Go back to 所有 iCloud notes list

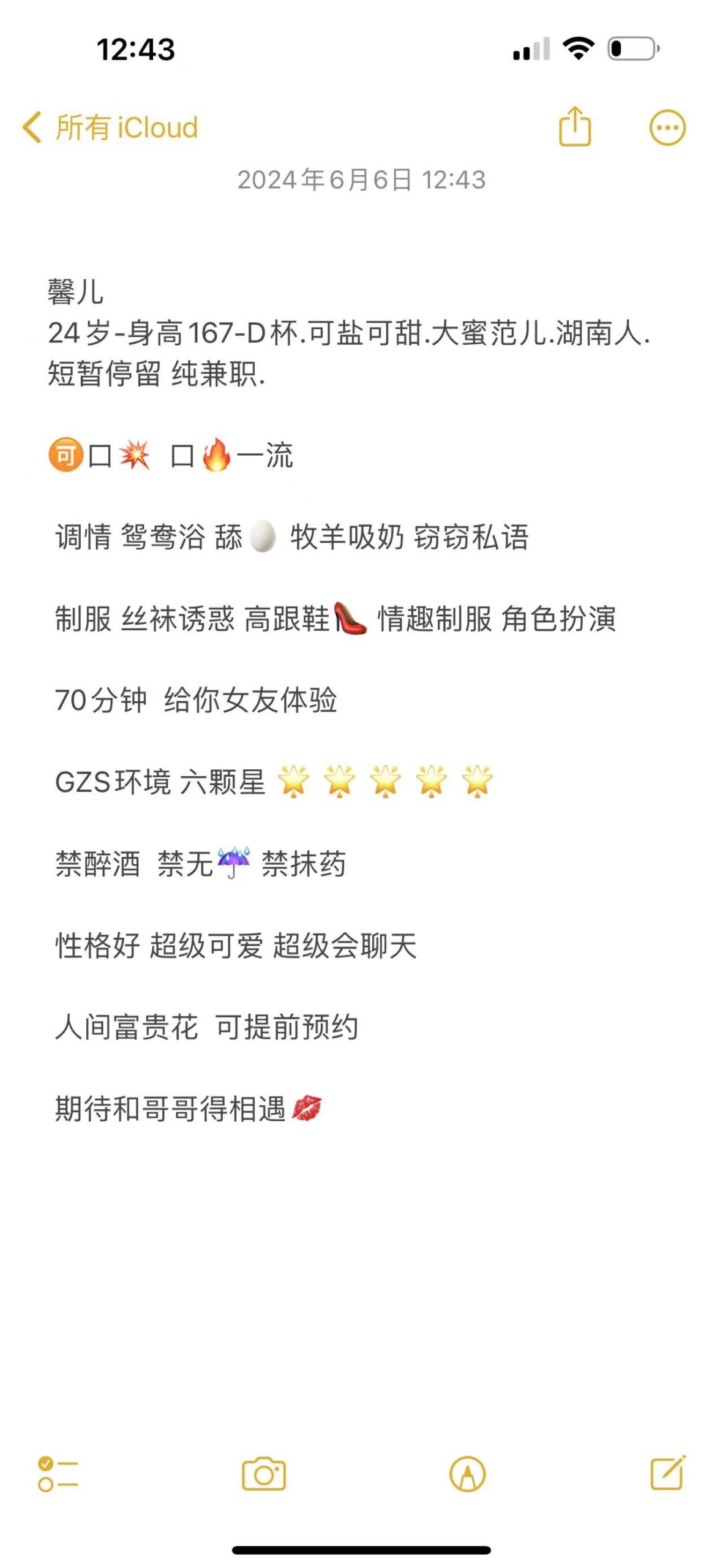point(110,127)
